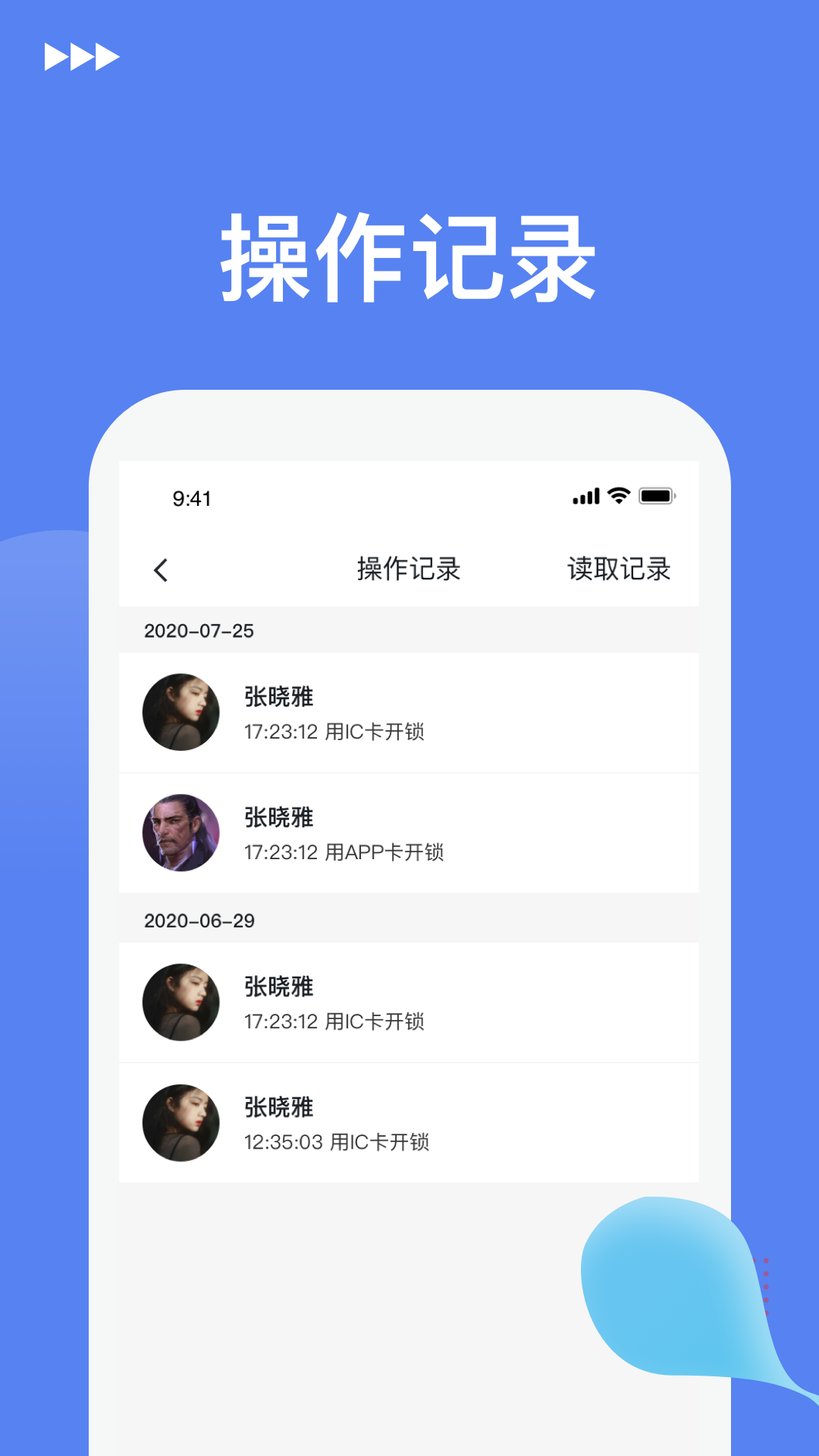Click the cellular signal strength icon
This screenshot has height=1456, width=819.
coord(585,497)
